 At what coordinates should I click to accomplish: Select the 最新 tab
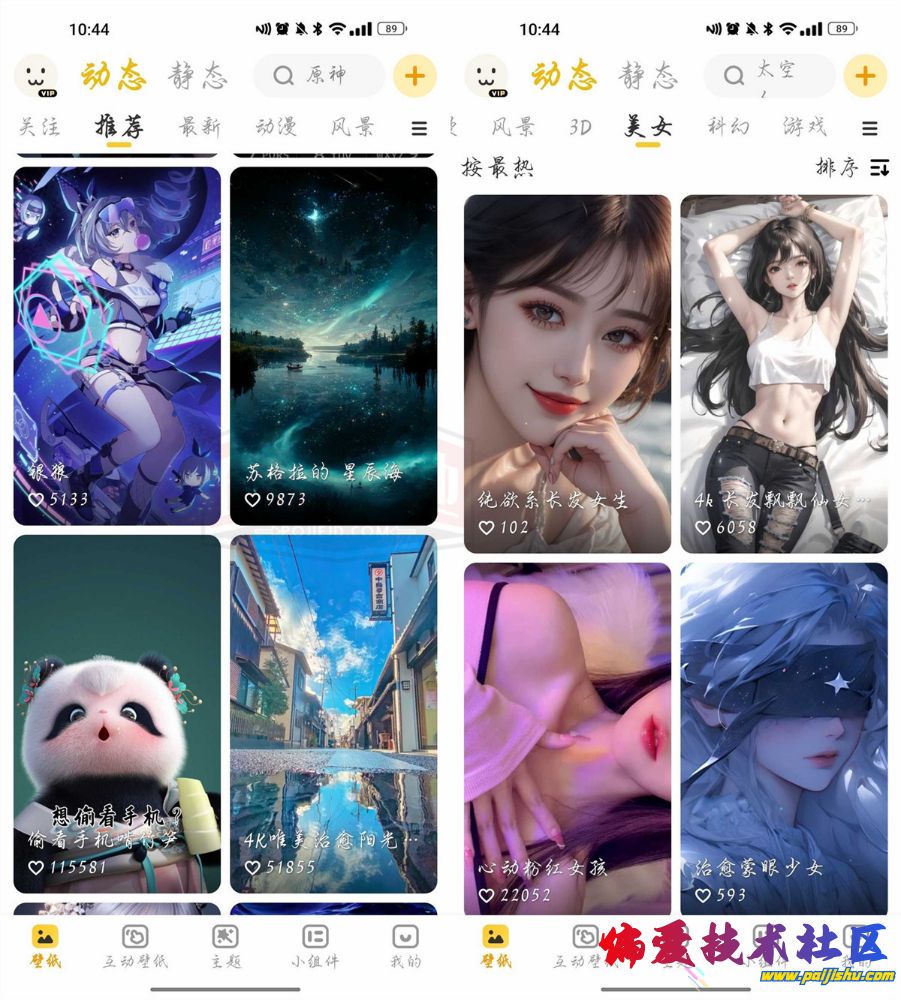(x=200, y=127)
